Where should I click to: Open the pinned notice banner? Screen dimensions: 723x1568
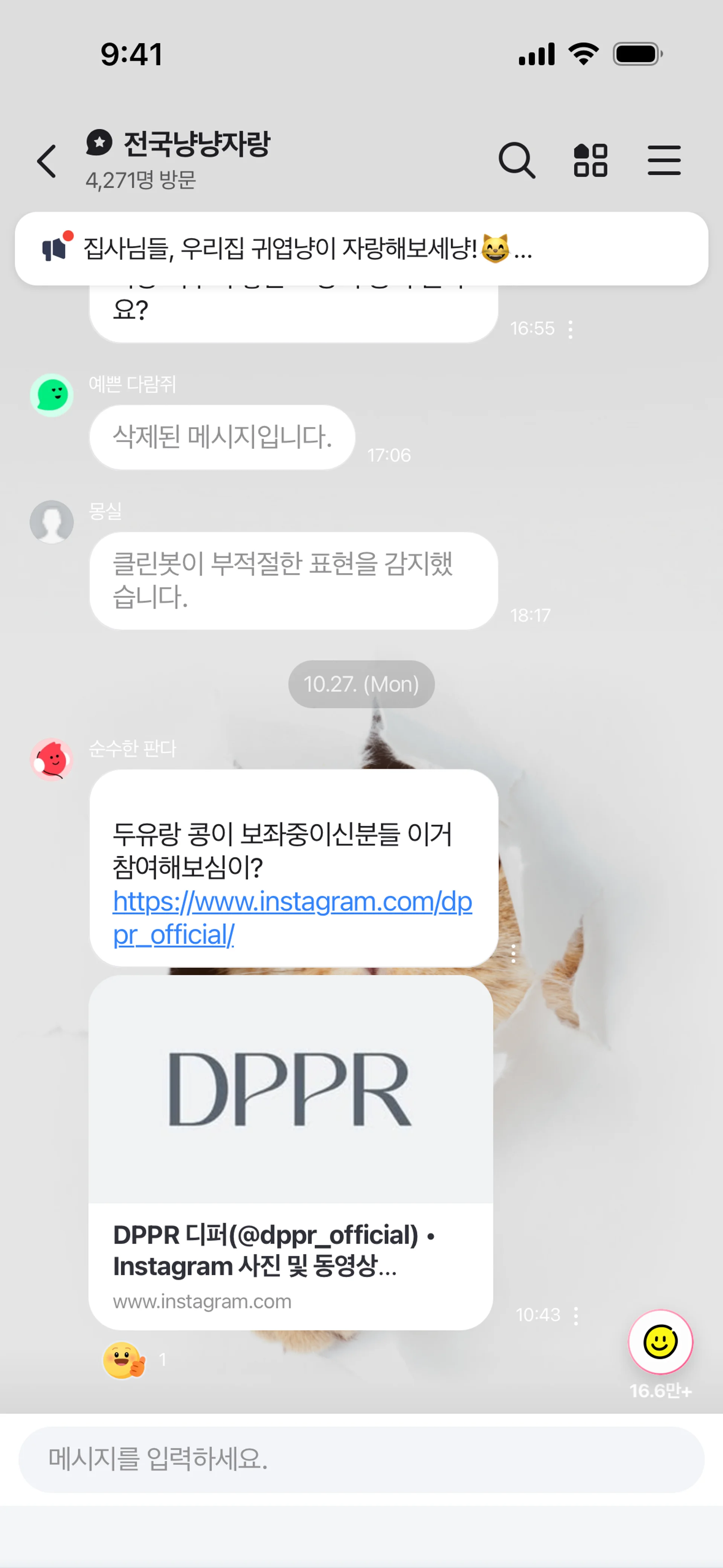coord(361,248)
